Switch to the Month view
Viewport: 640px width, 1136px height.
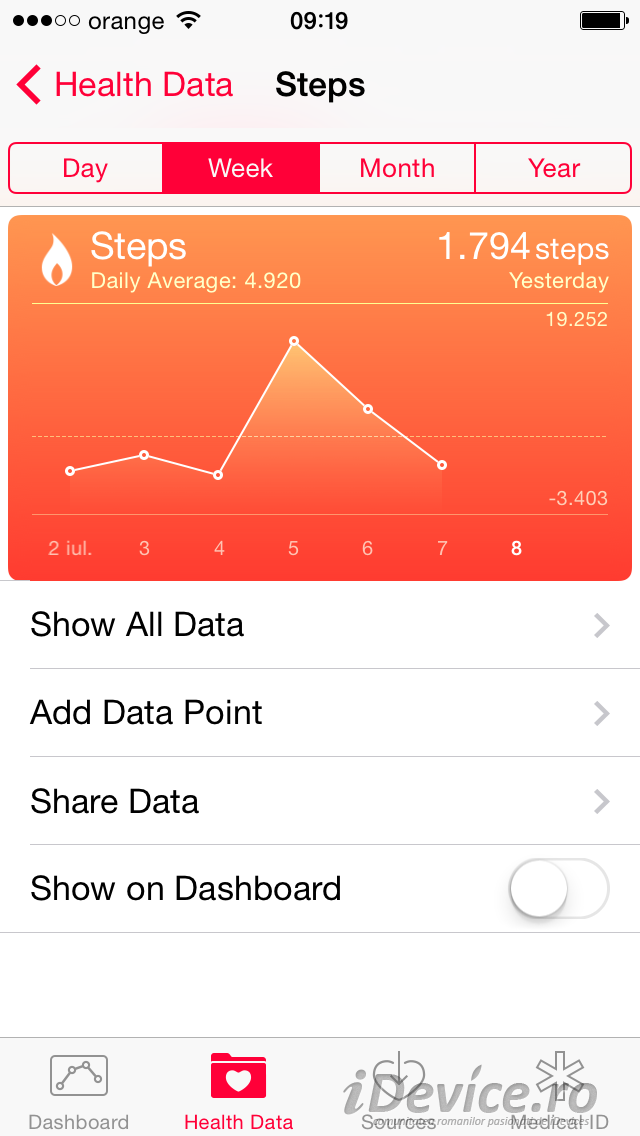coord(397,168)
